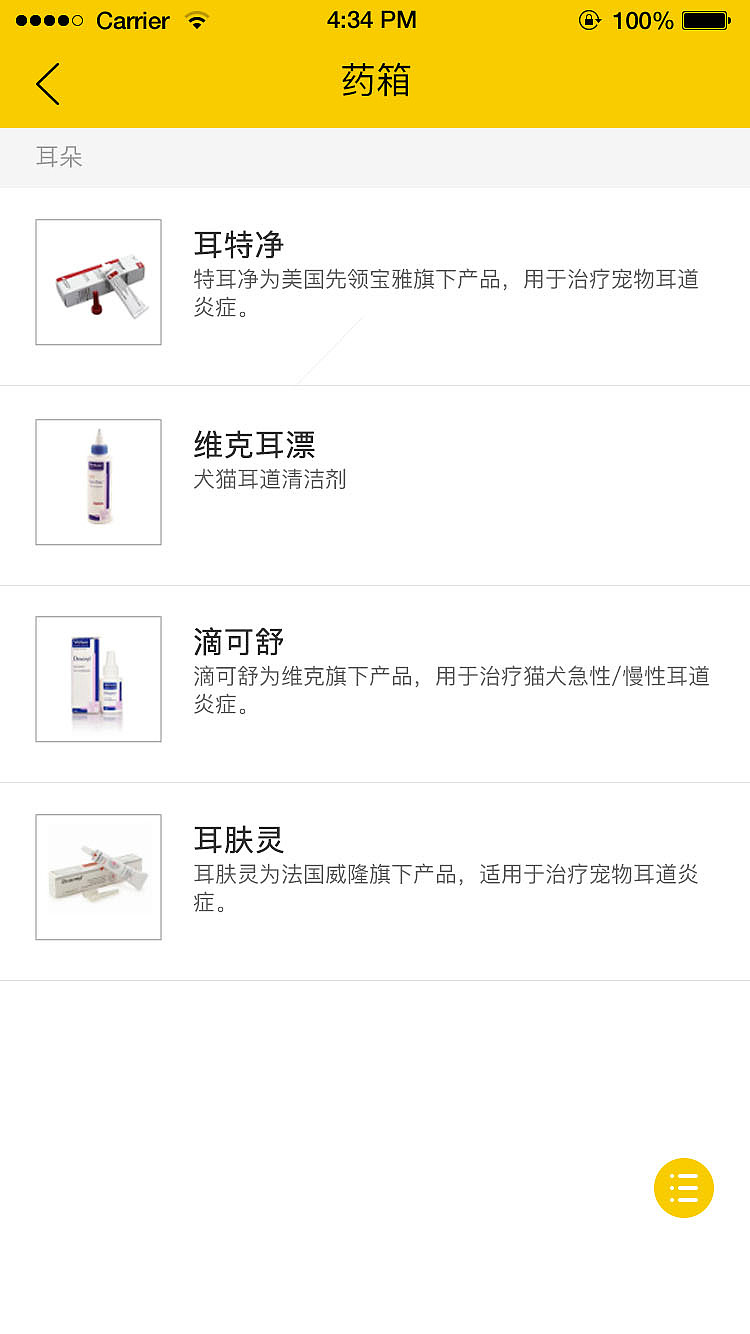
Task: Tap the Carrier label in status bar
Action: [x=133, y=20]
